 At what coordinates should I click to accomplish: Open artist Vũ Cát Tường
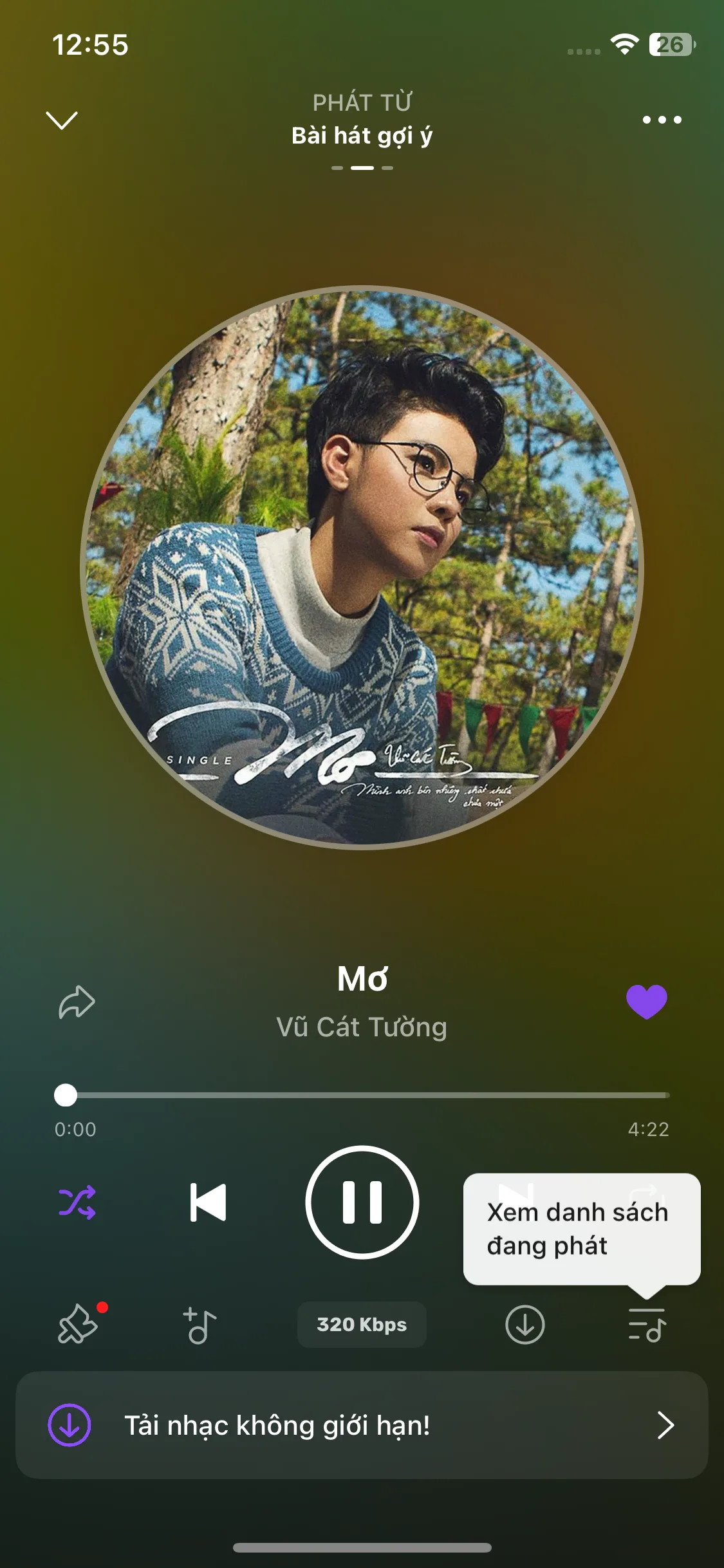point(362,1027)
